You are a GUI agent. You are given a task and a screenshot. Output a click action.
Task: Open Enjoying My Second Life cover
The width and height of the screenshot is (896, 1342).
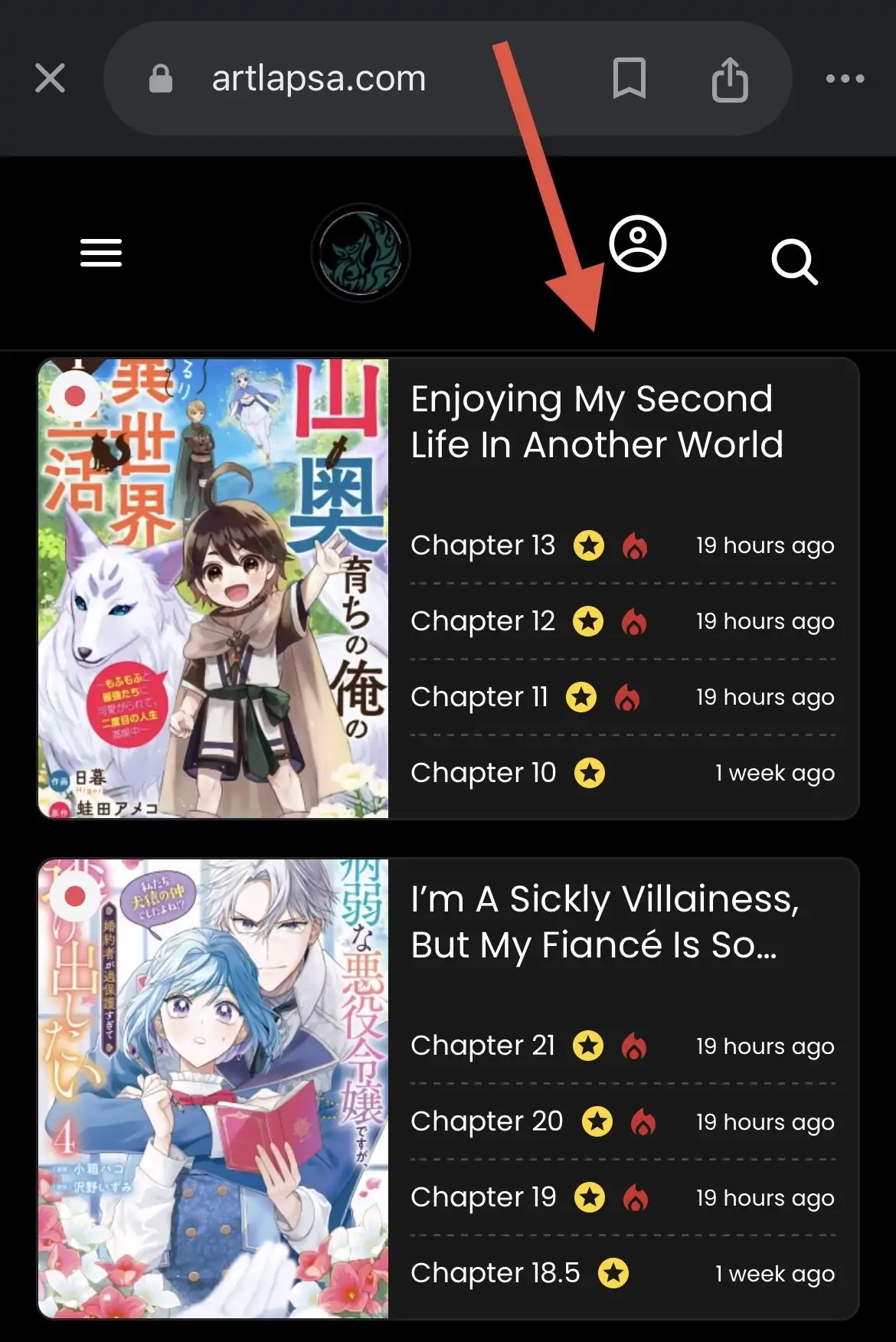click(x=213, y=588)
